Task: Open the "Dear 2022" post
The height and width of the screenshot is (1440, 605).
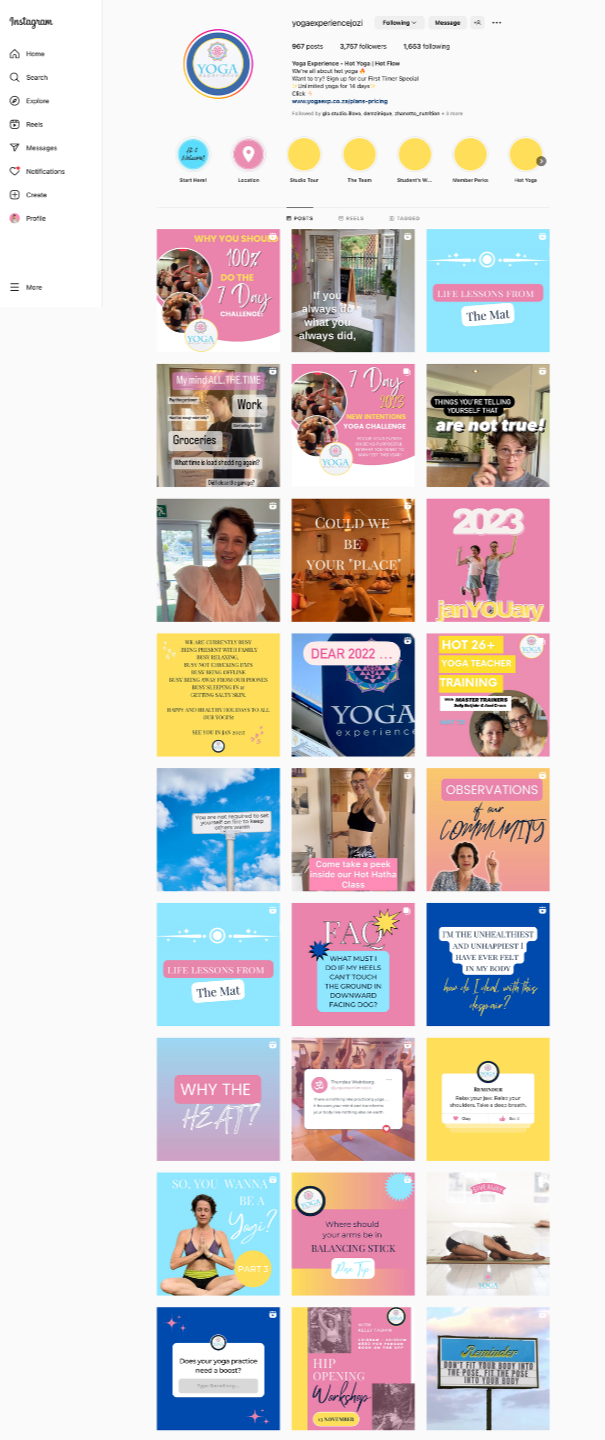Action: tap(353, 695)
